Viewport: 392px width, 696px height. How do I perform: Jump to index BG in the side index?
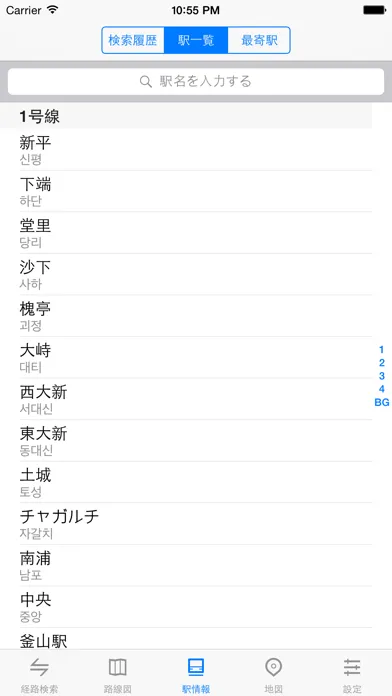click(x=382, y=403)
